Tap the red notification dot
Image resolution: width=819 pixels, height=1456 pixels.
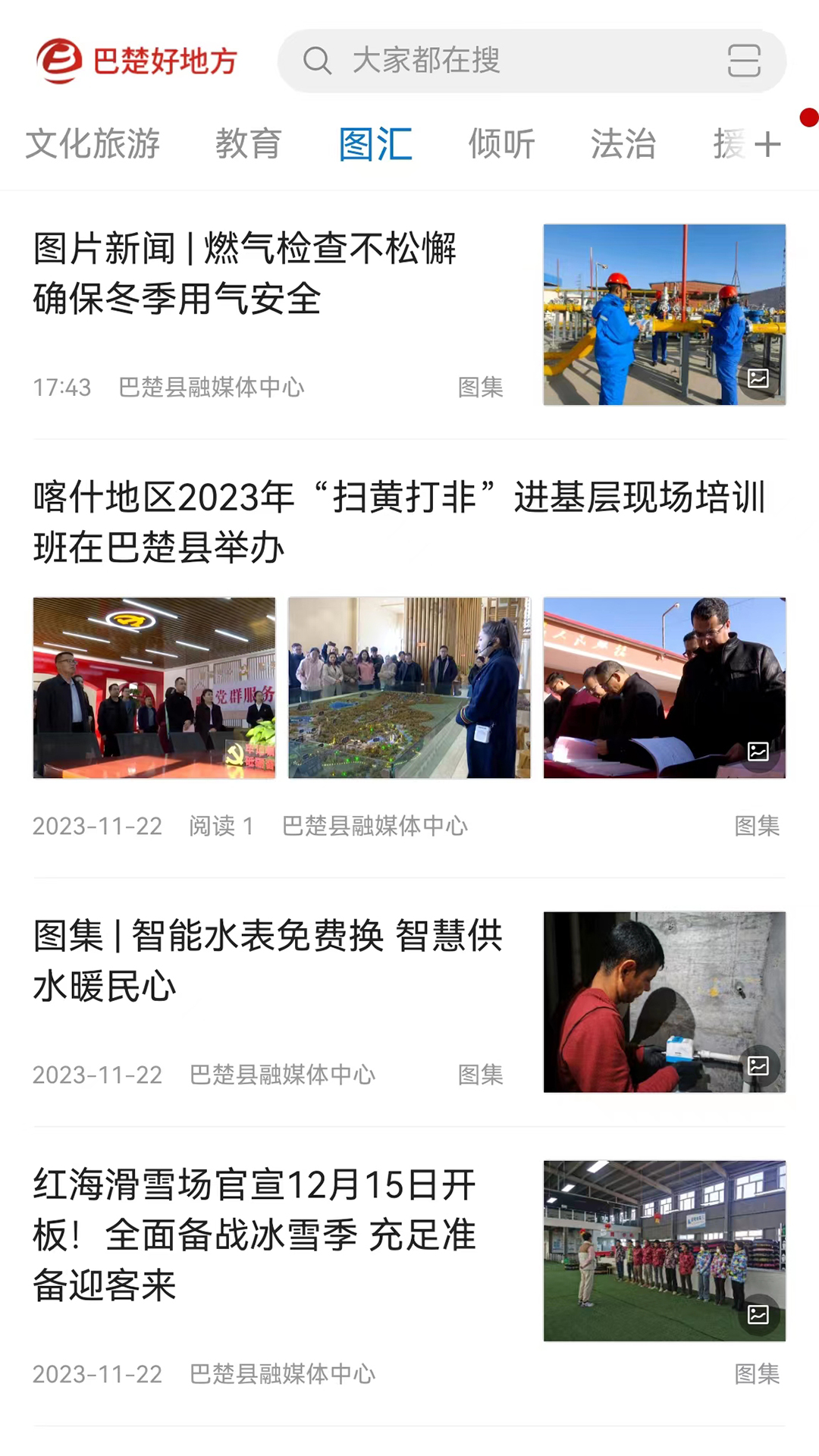pos(809,118)
